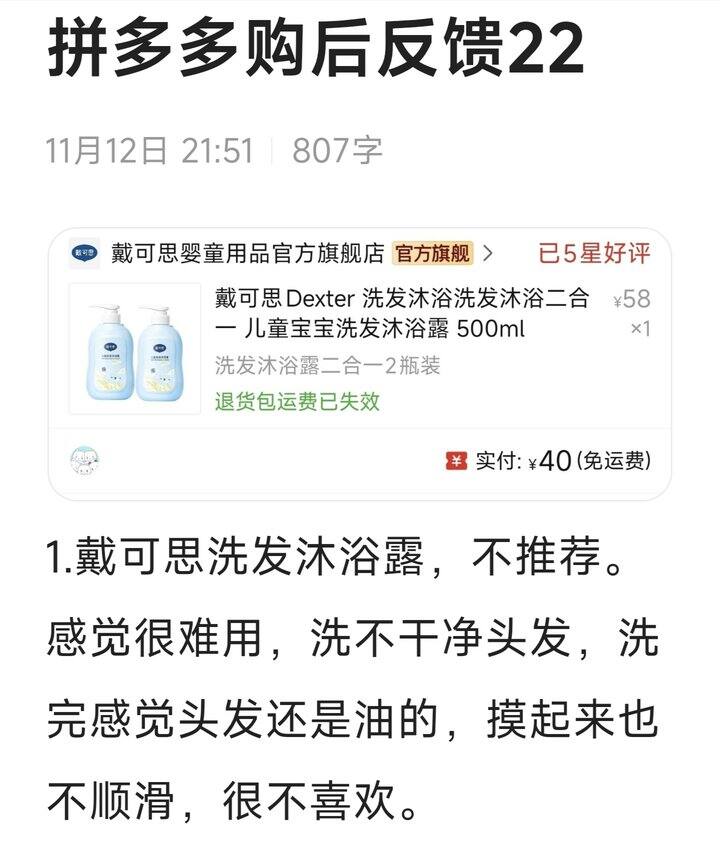Click the cartoon watermark icon on order card
720x848 pixels.
[x=90, y=455]
